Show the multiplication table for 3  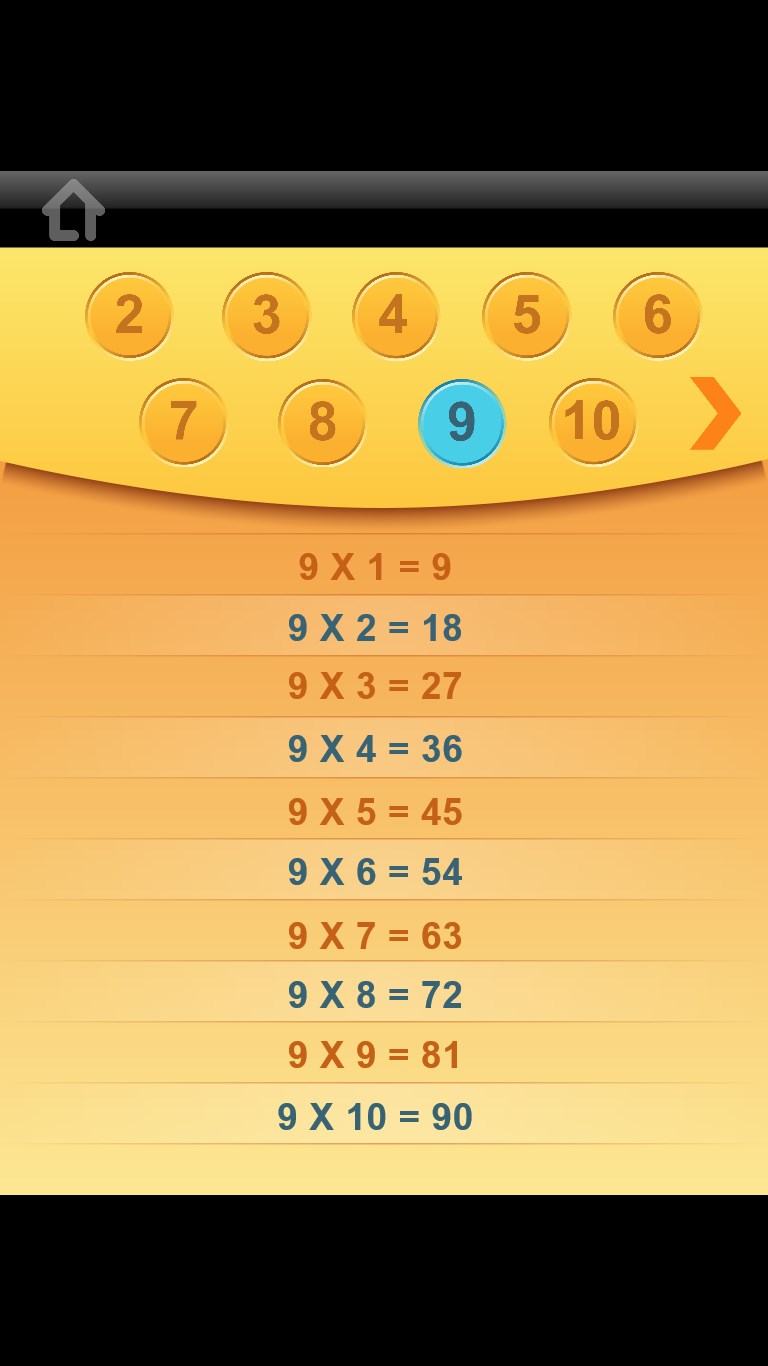pyautogui.click(x=266, y=315)
